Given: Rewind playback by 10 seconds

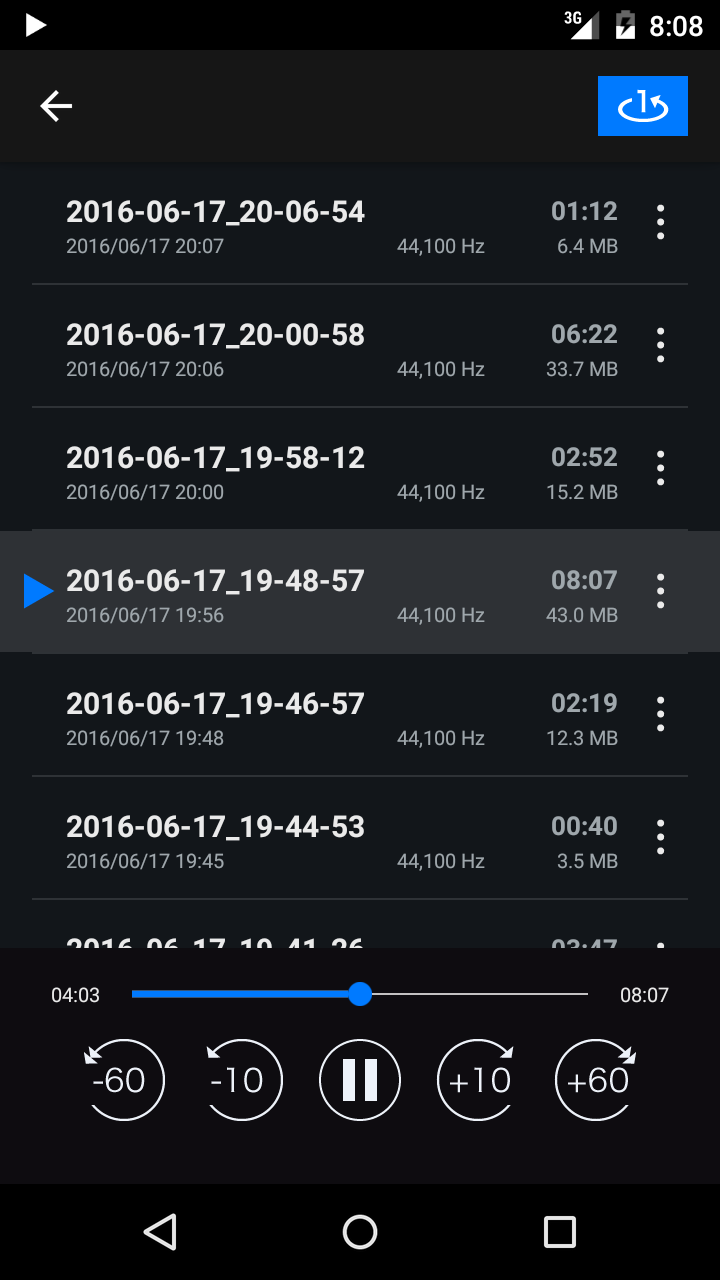Looking at the screenshot, I should (x=241, y=1080).
